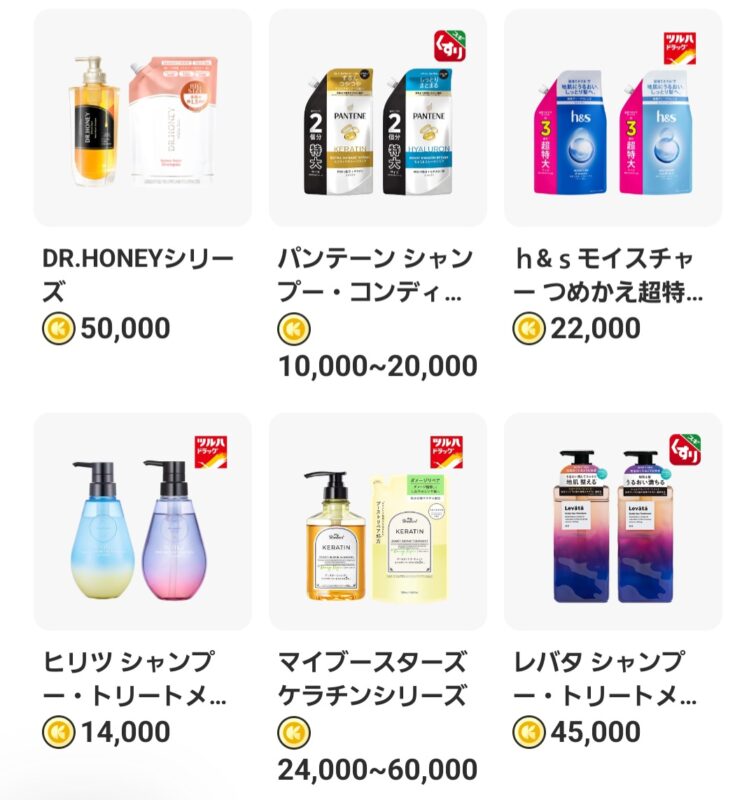This screenshot has width=756, height=800.
Task: View the h&s モイスチャー つめかえ超特大 item
Action: click(612, 118)
